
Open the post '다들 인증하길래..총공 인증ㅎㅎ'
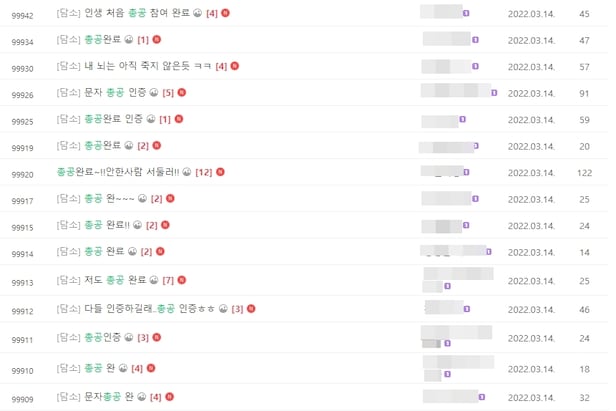(150, 307)
